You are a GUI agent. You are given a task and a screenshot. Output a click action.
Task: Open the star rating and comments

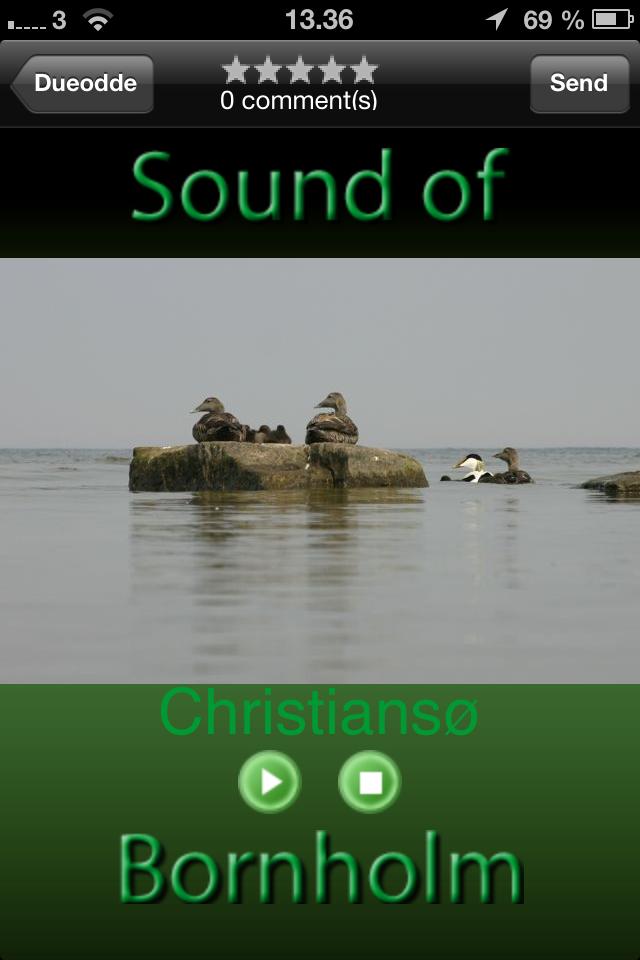[299, 83]
